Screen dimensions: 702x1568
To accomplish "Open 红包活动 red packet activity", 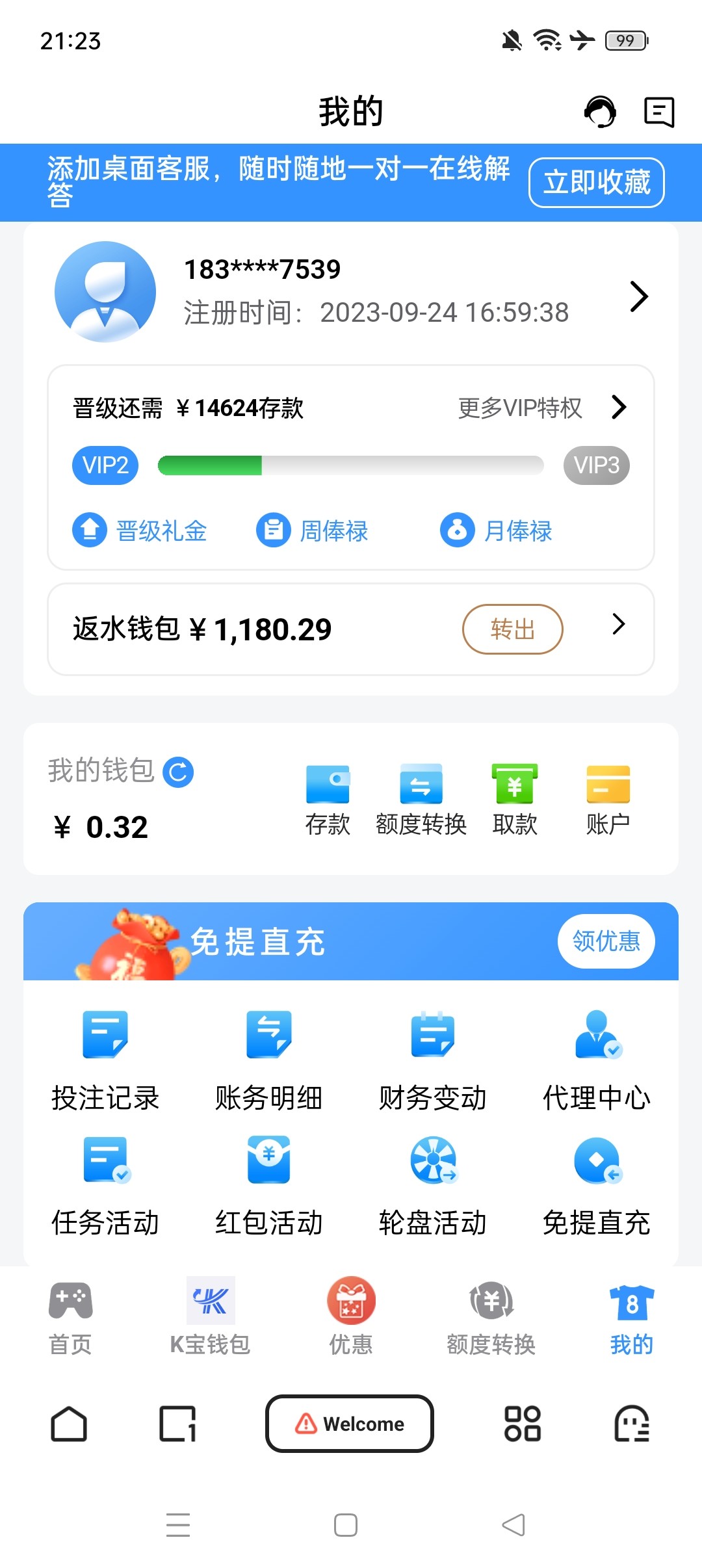I will (x=268, y=1177).
